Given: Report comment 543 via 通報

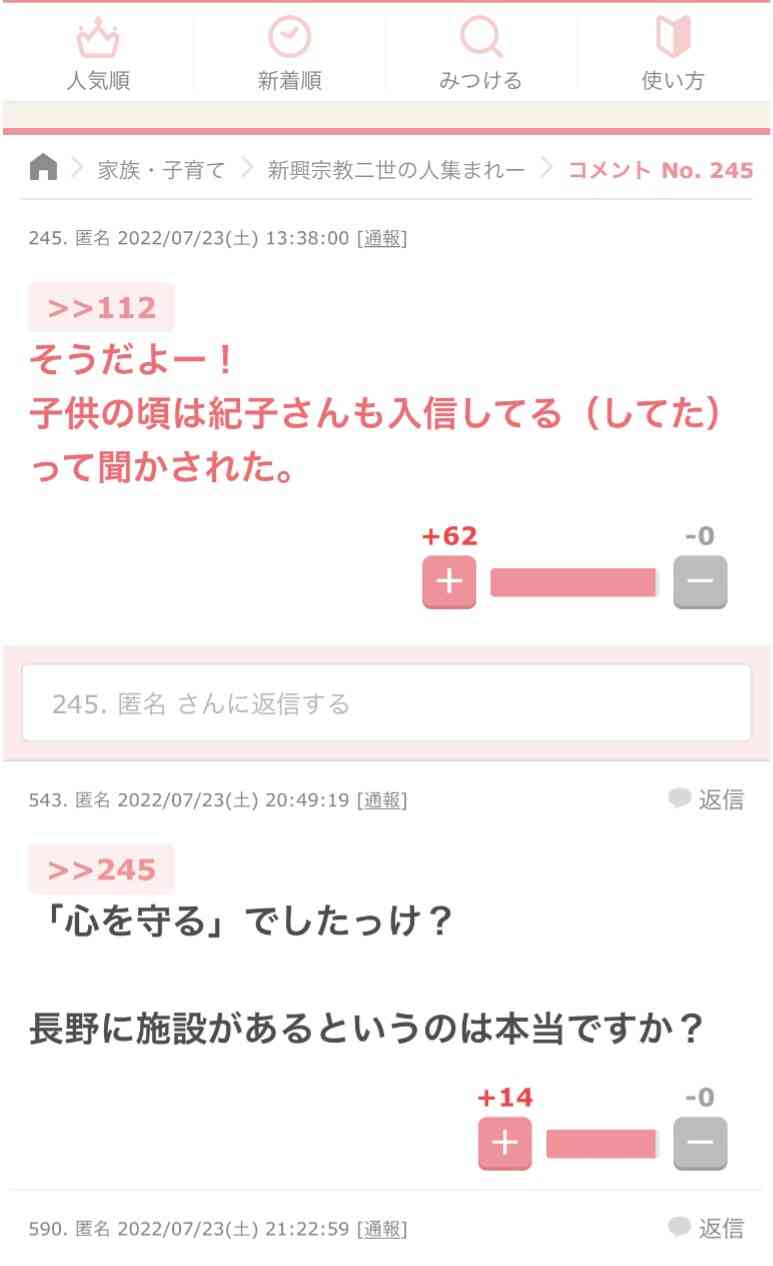Looking at the screenshot, I should 382,800.
